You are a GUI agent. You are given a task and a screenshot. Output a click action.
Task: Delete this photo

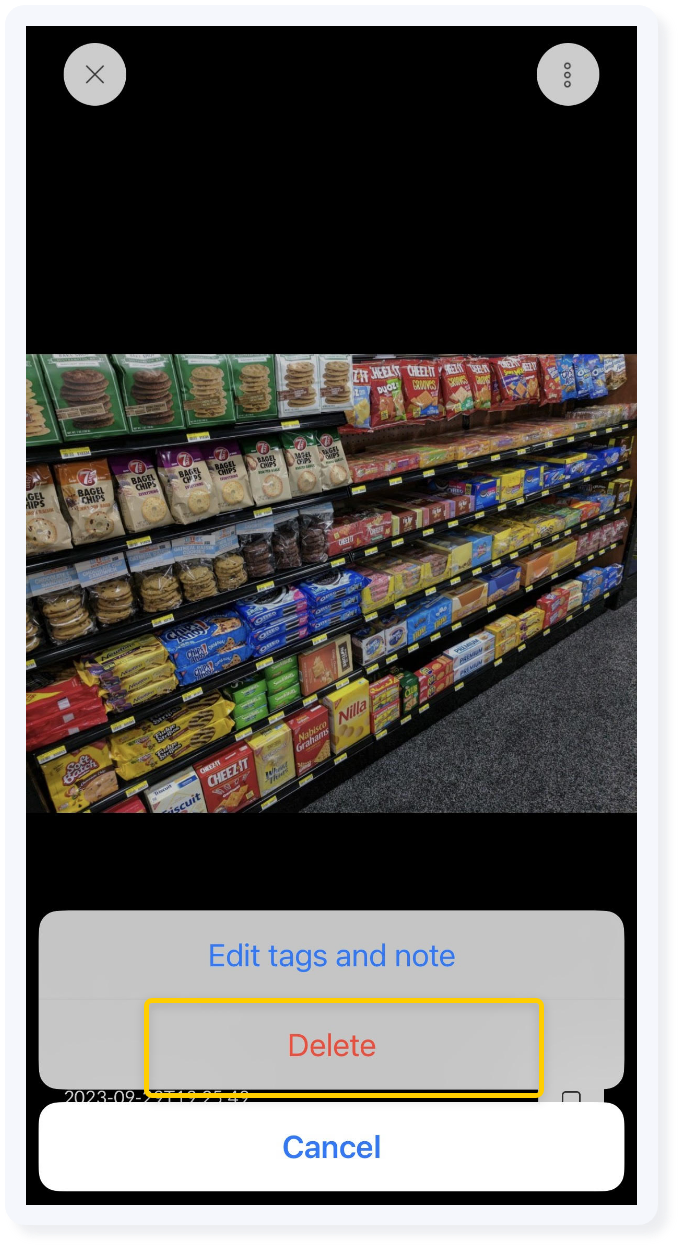pos(332,1045)
